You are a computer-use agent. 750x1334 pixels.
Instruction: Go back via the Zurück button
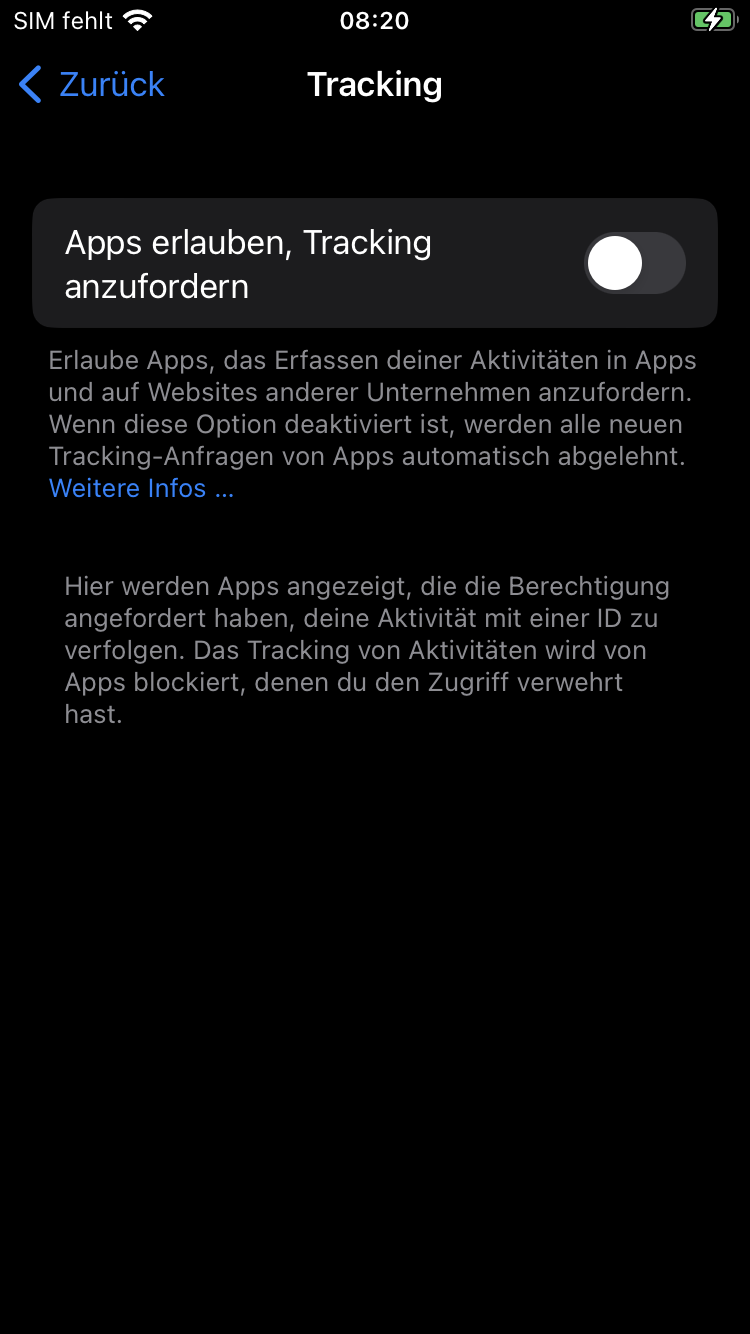92,85
